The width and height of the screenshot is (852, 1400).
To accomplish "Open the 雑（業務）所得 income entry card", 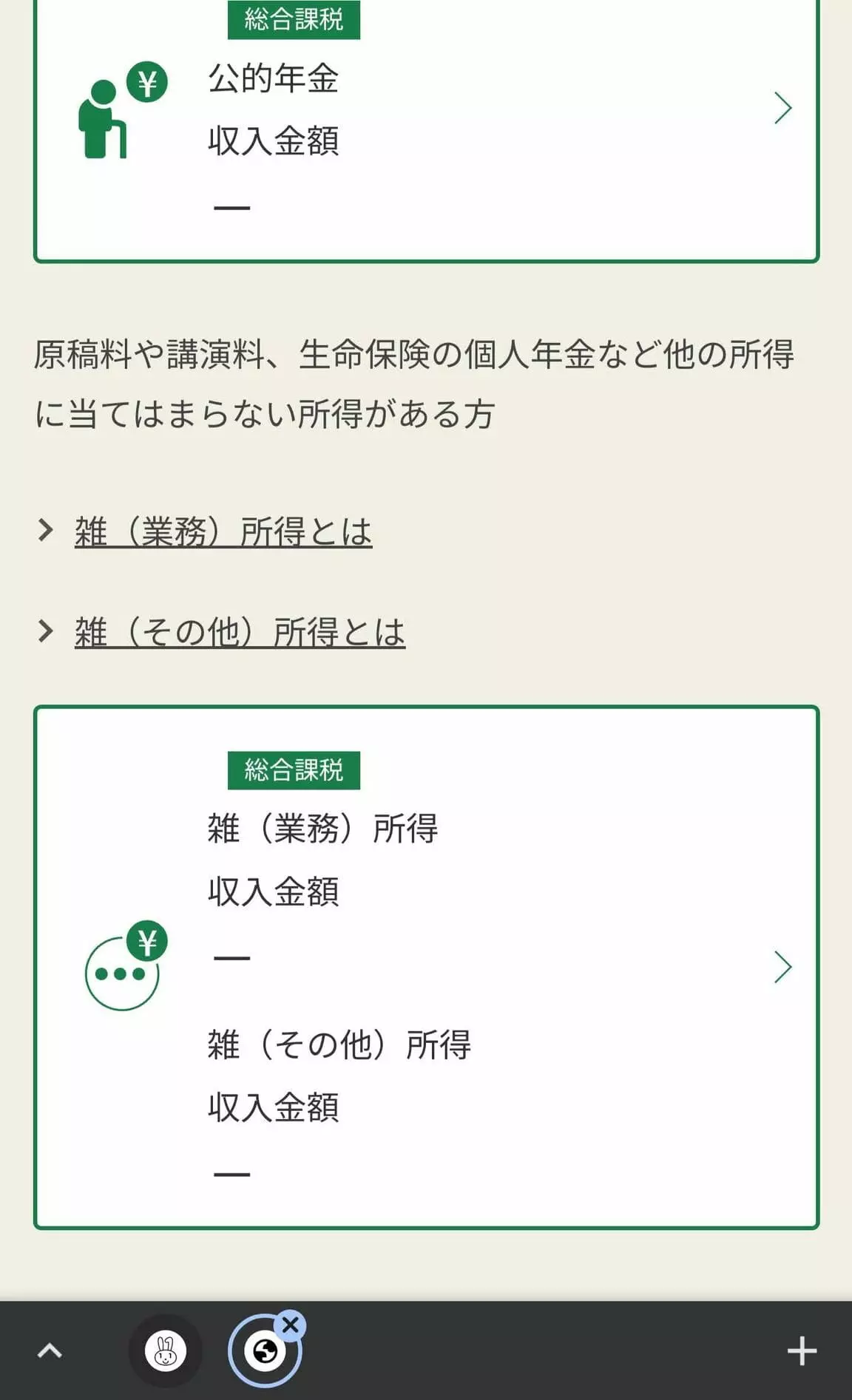I will pos(426,967).
